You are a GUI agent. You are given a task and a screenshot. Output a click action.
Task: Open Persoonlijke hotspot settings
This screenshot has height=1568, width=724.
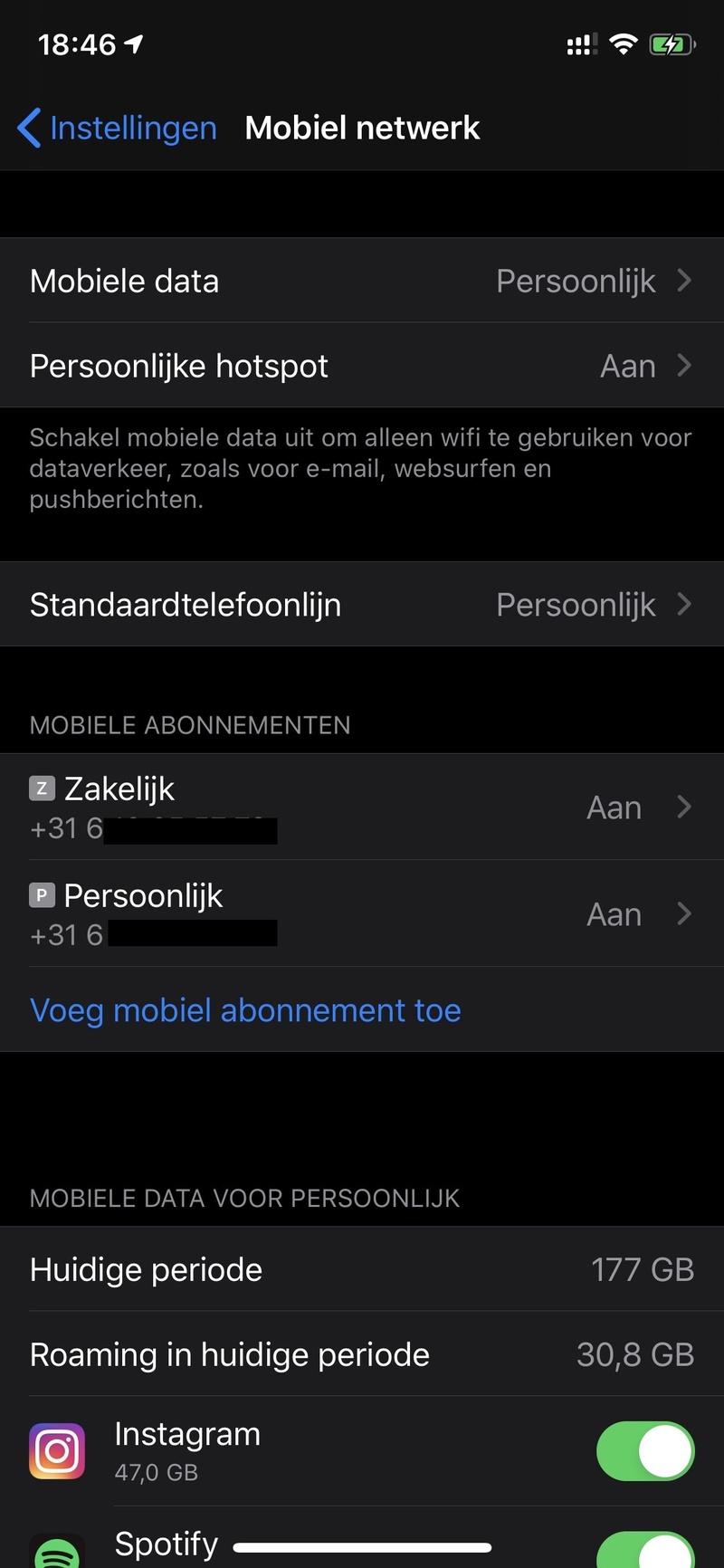pos(362,366)
